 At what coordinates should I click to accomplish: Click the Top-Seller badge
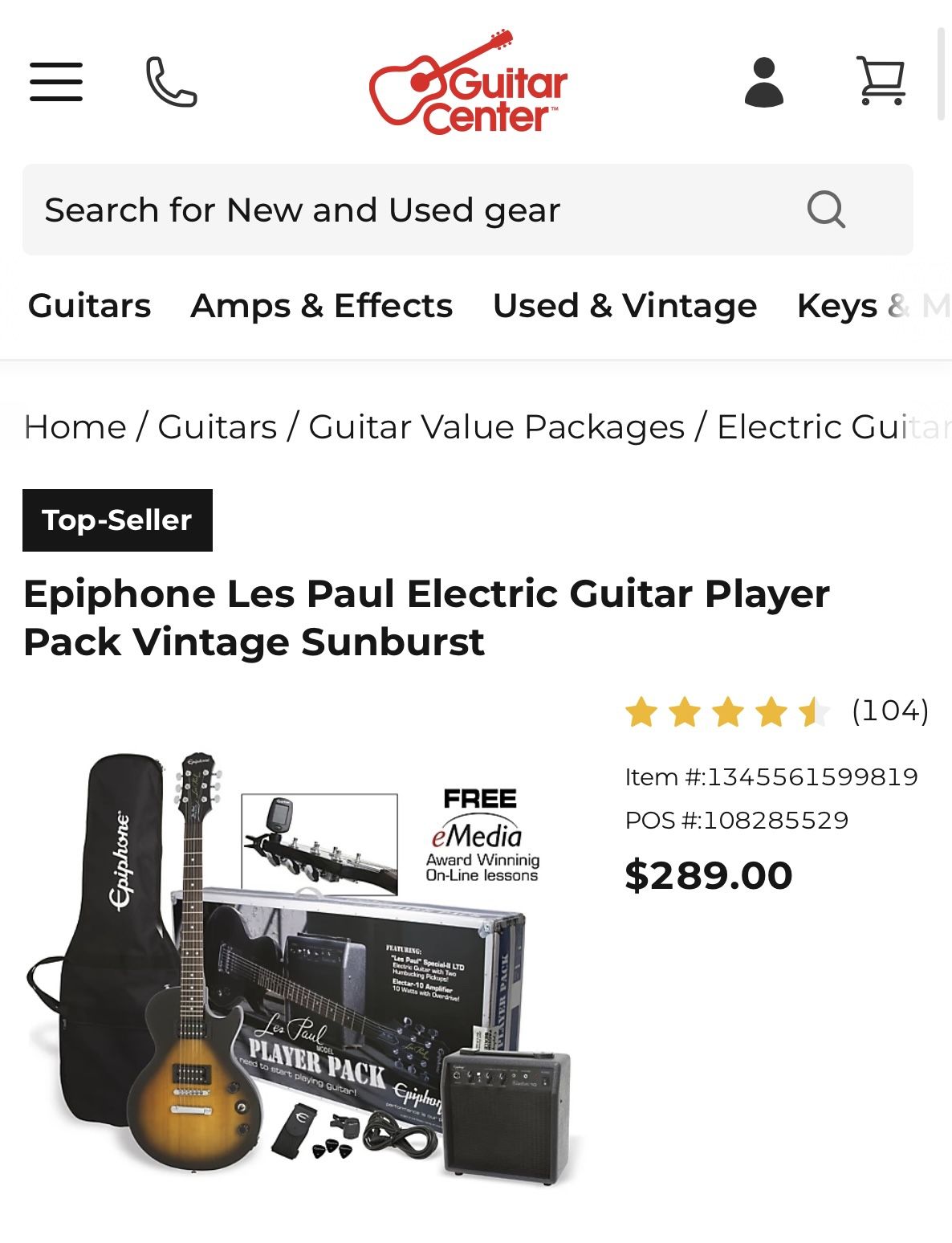point(116,520)
